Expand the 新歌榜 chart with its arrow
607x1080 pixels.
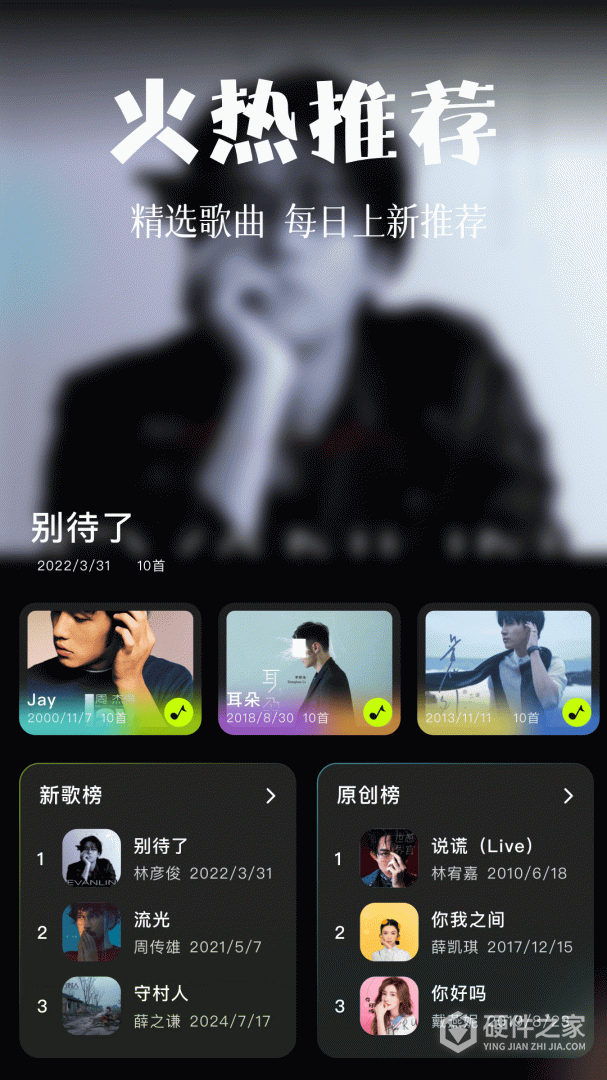(x=270, y=796)
